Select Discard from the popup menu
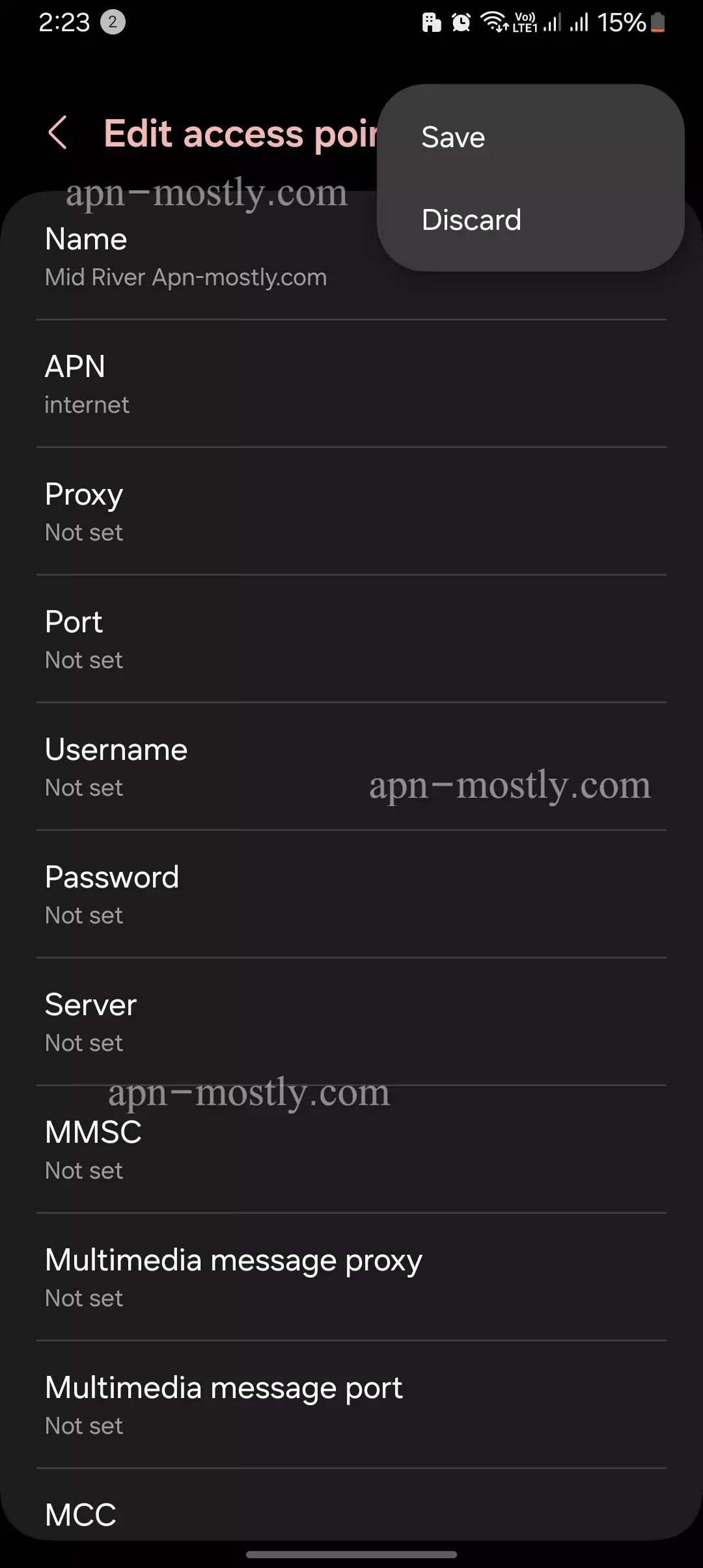The width and height of the screenshot is (703, 1568). pyautogui.click(x=471, y=219)
